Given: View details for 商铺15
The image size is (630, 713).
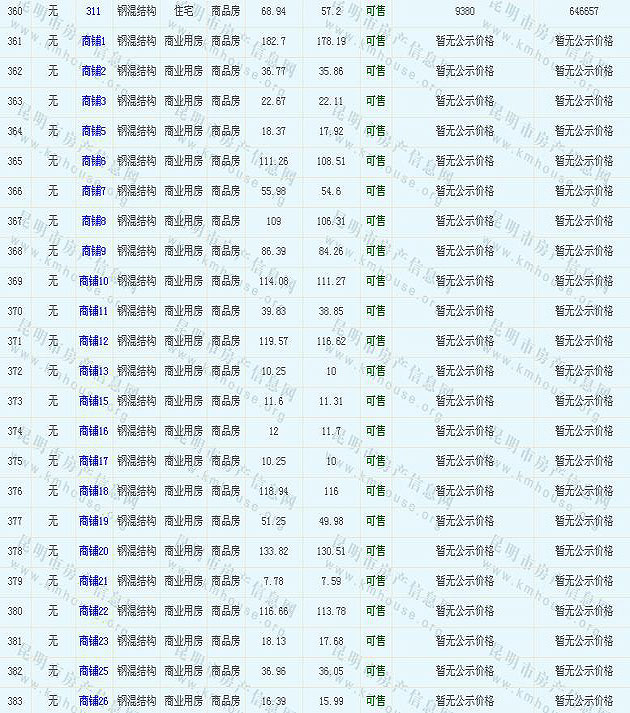Looking at the screenshot, I should pos(93,402).
